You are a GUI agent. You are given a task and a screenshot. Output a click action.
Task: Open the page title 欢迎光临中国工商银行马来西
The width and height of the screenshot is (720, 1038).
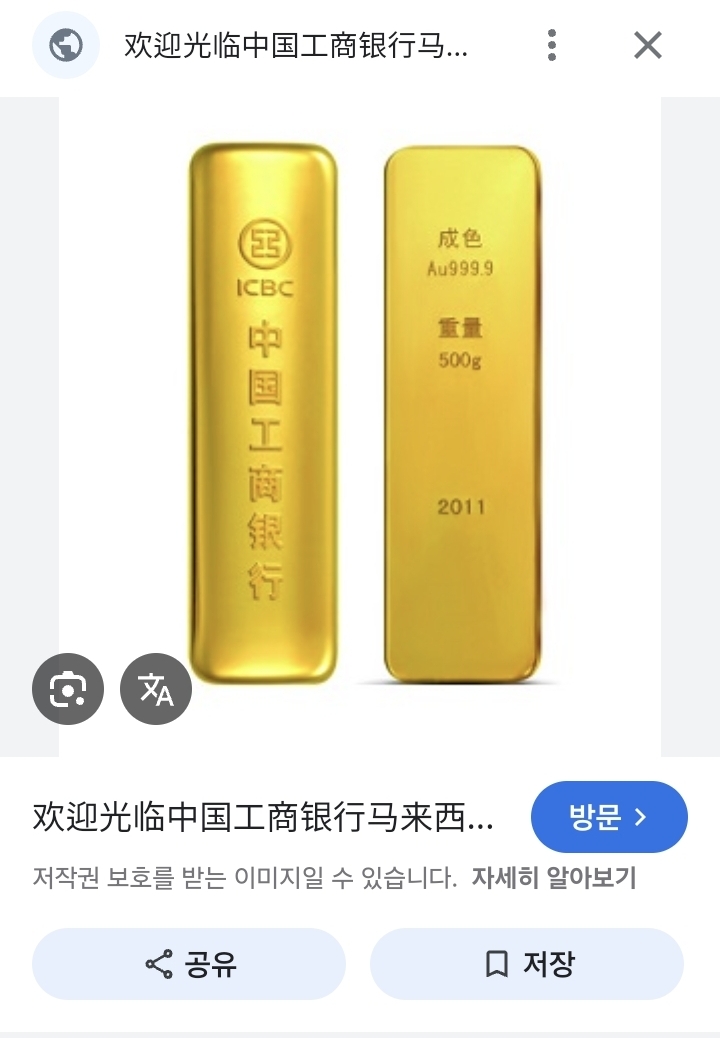point(263,817)
